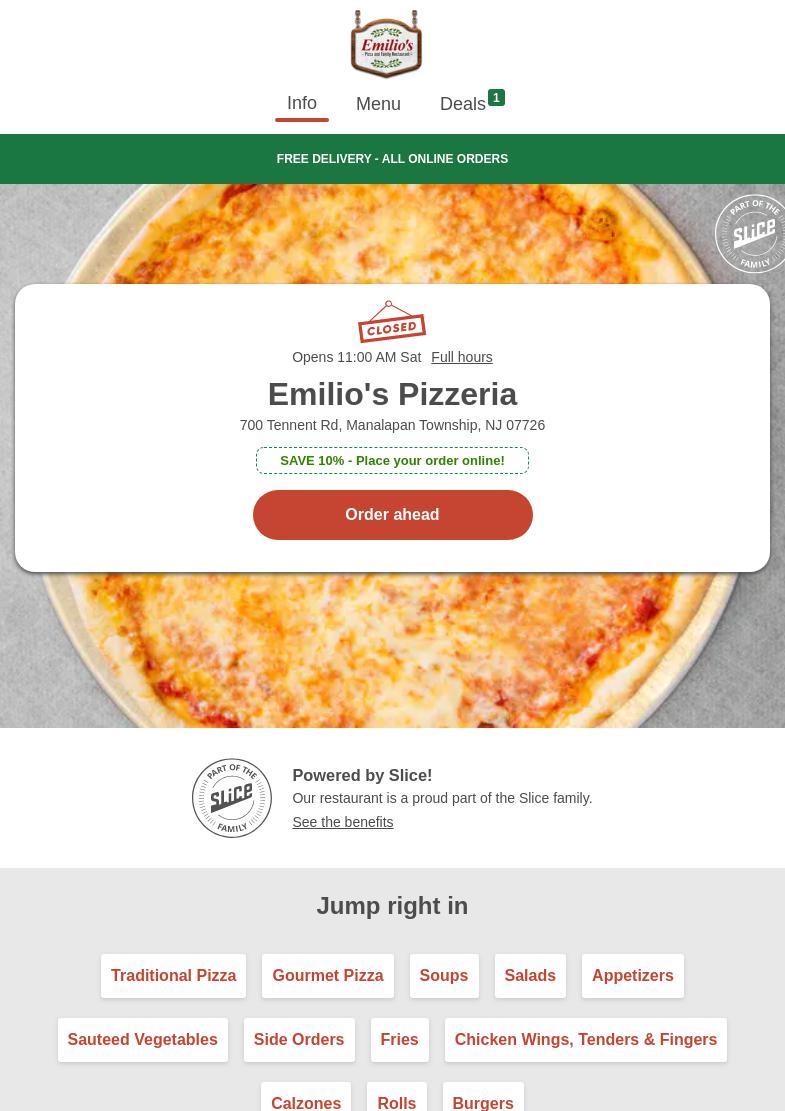Open the Soups category
Viewport: 785px width, 1111px height.
coord(444,976)
